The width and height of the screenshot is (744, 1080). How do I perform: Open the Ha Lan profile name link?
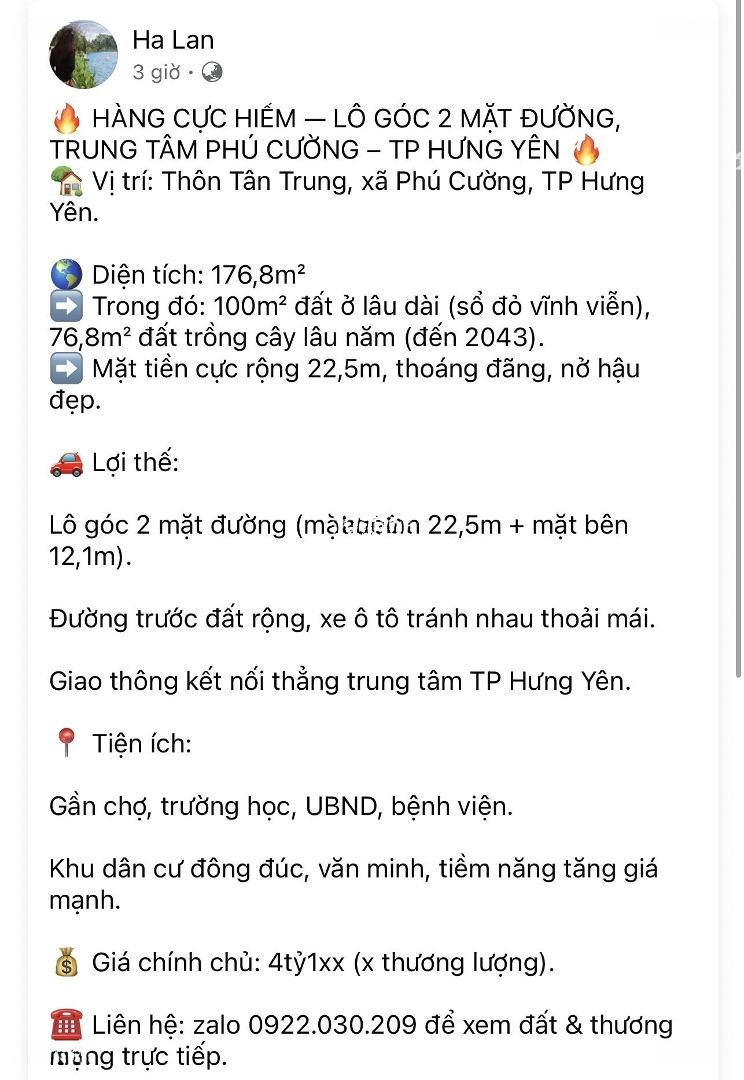pyautogui.click(x=173, y=40)
